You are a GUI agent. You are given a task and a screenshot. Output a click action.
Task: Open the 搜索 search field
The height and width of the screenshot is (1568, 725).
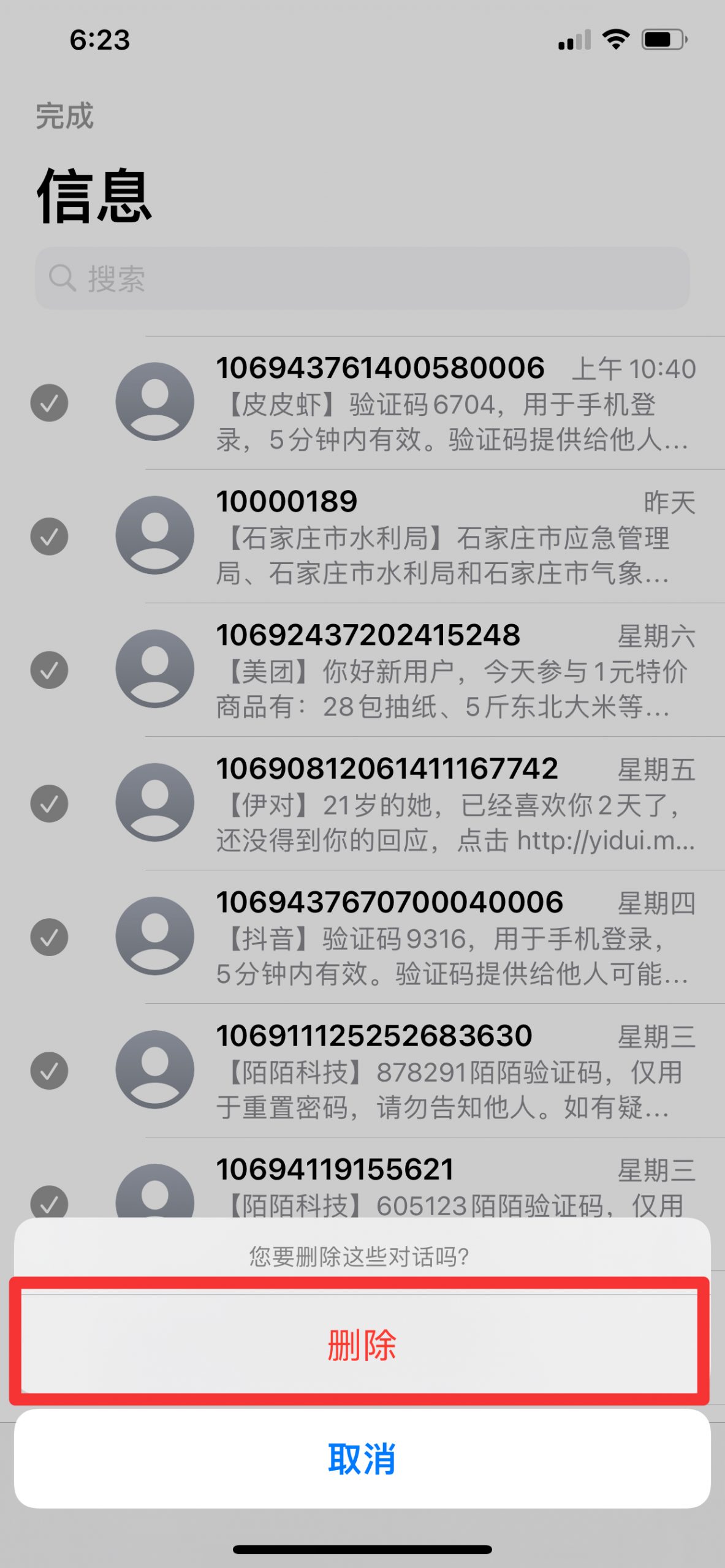point(362,279)
